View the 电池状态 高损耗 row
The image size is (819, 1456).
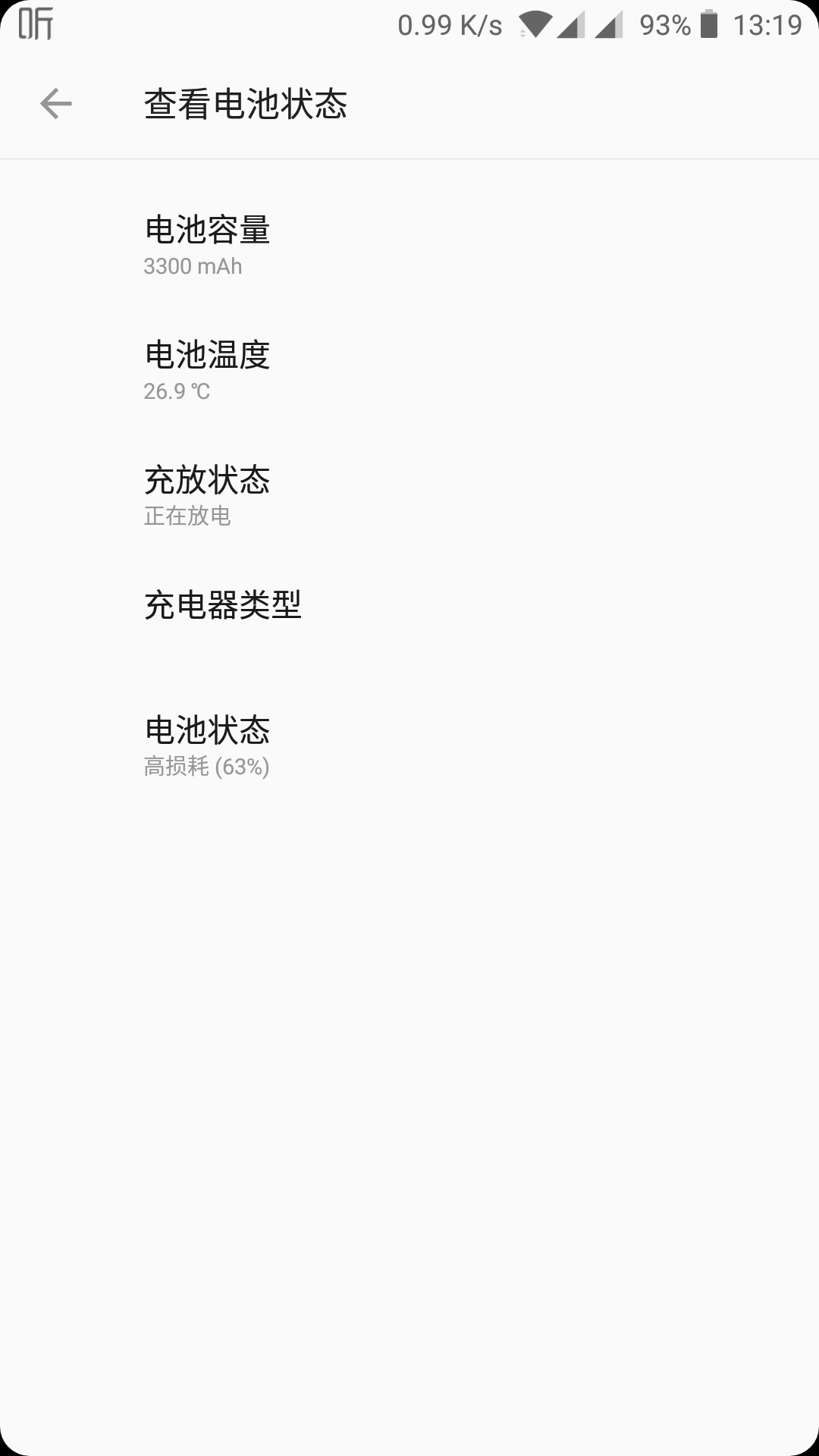coord(409,746)
